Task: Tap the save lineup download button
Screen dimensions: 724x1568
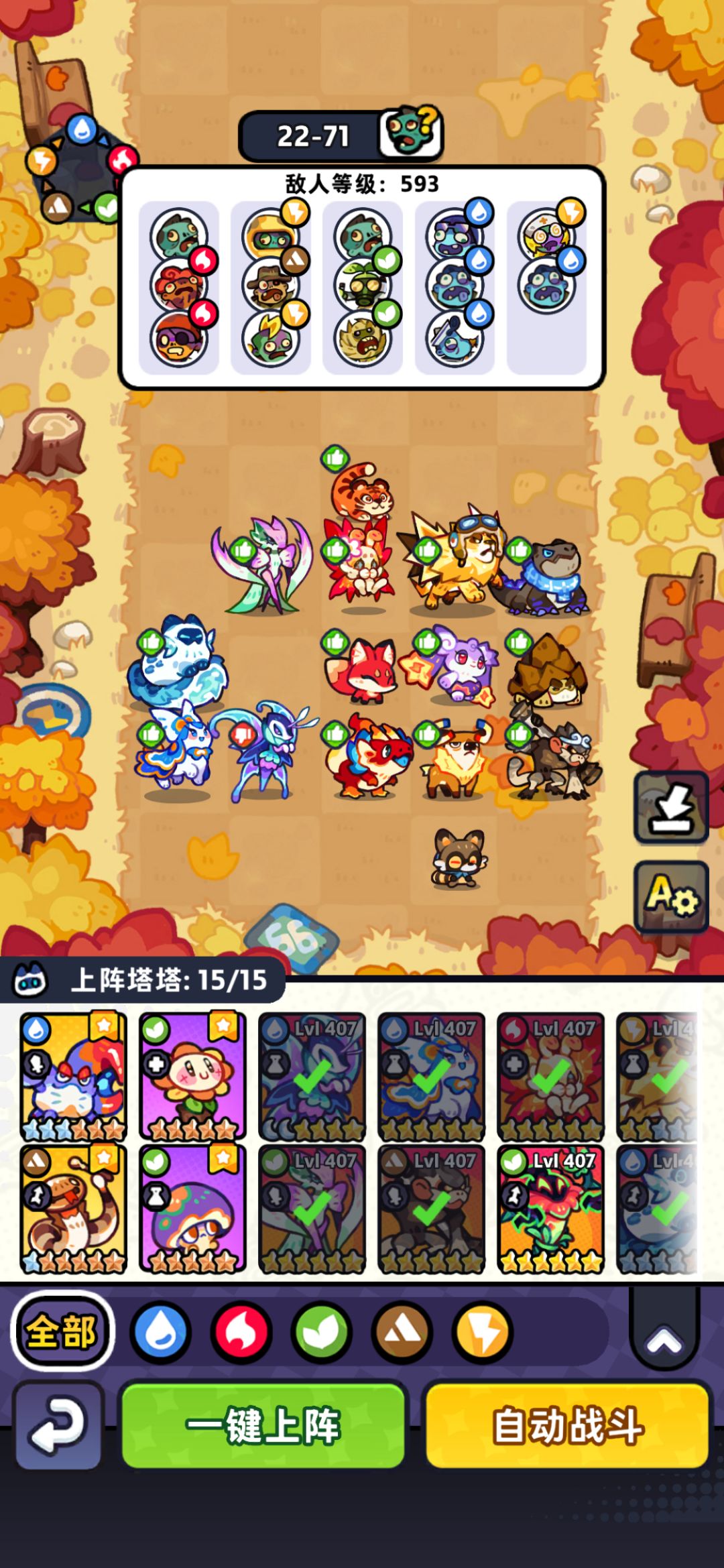Action: [x=671, y=807]
